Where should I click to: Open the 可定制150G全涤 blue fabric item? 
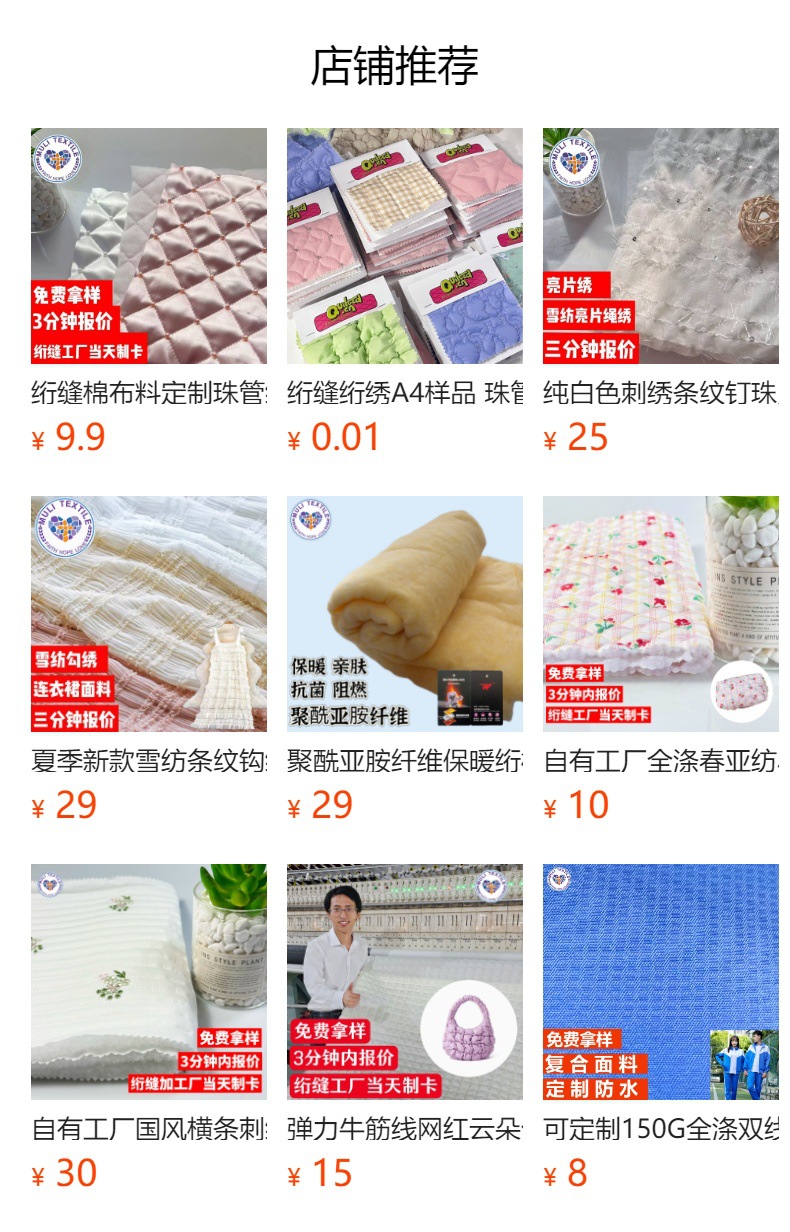[660, 982]
